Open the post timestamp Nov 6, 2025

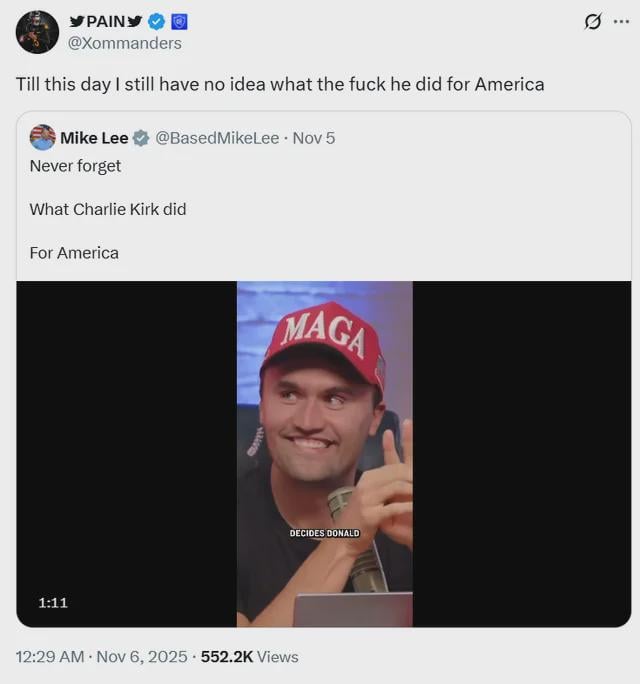(102, 657)
